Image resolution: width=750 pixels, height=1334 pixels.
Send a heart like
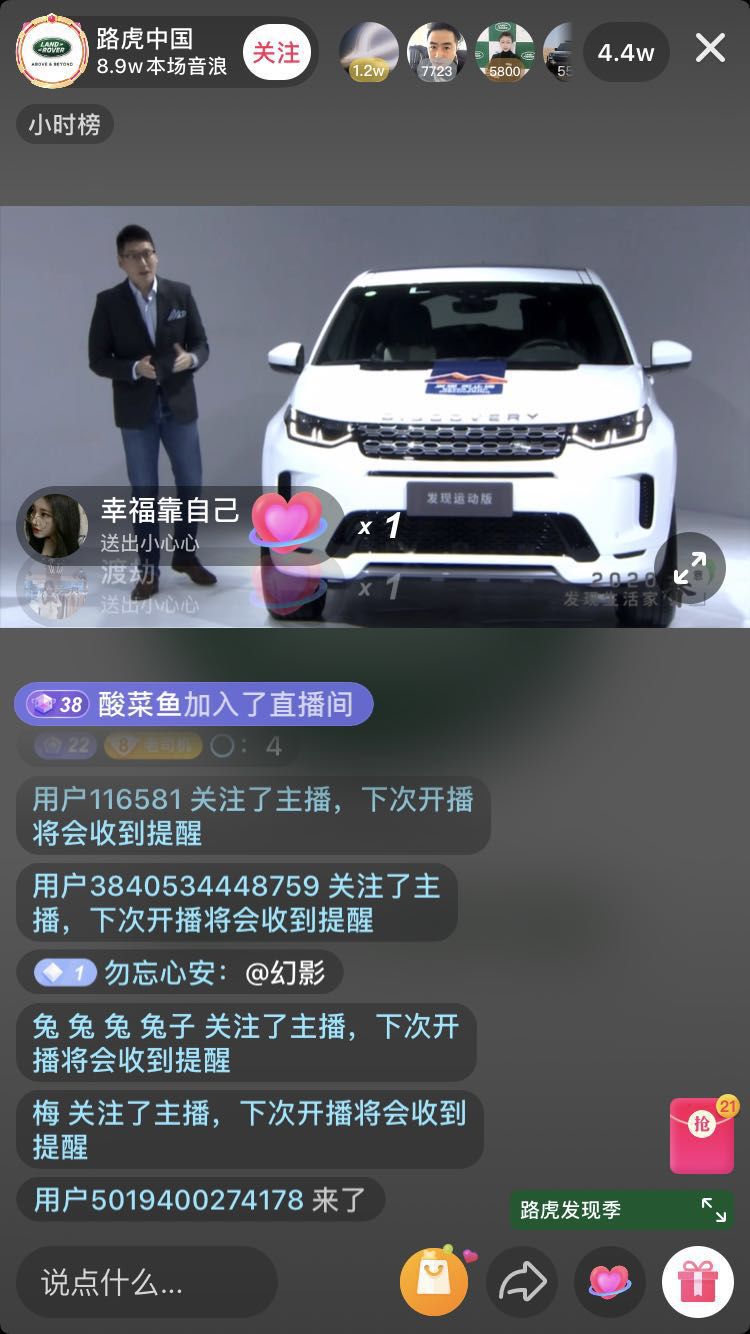click(x=609, y=1281)
